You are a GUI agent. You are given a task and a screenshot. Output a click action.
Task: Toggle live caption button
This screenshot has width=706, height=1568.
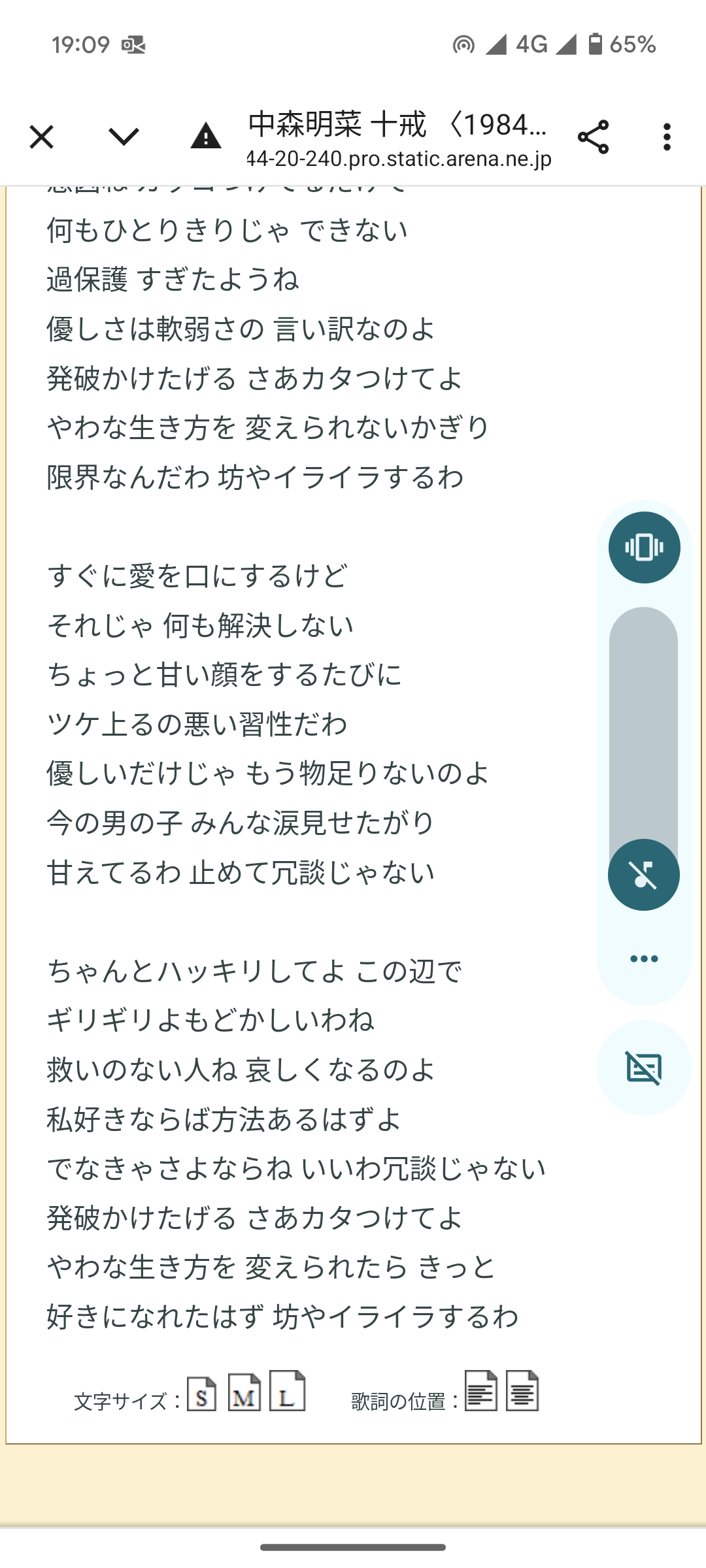pos(644,1068)
